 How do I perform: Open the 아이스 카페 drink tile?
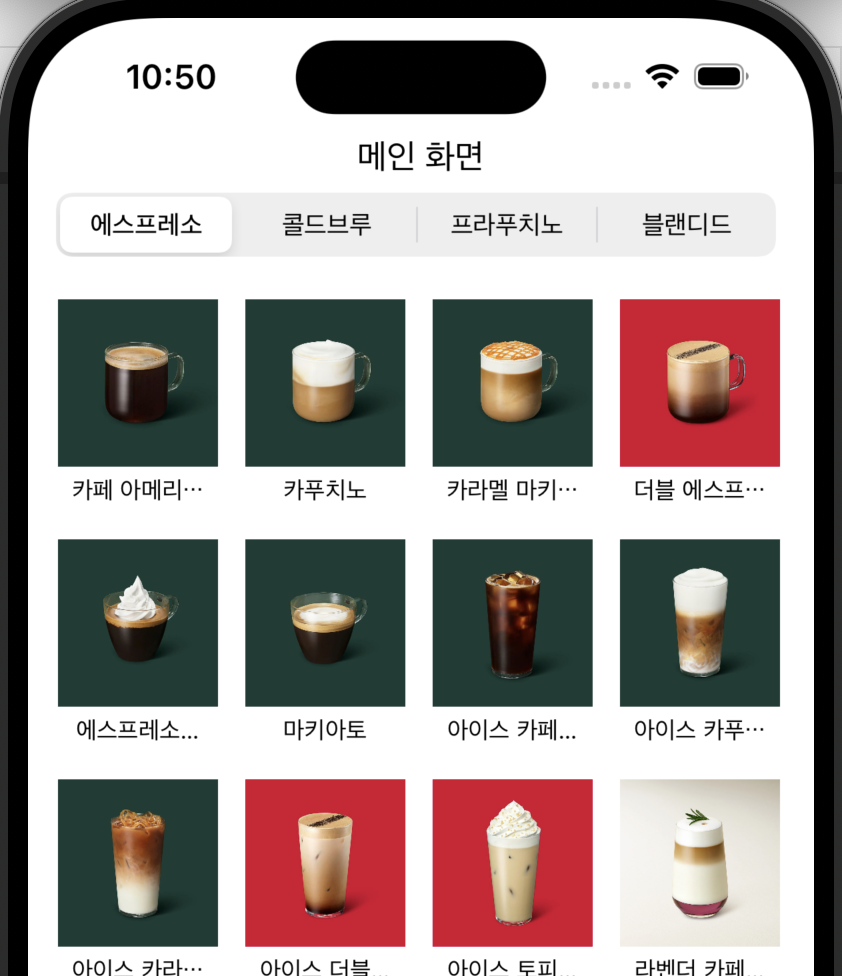pos(512,623)
